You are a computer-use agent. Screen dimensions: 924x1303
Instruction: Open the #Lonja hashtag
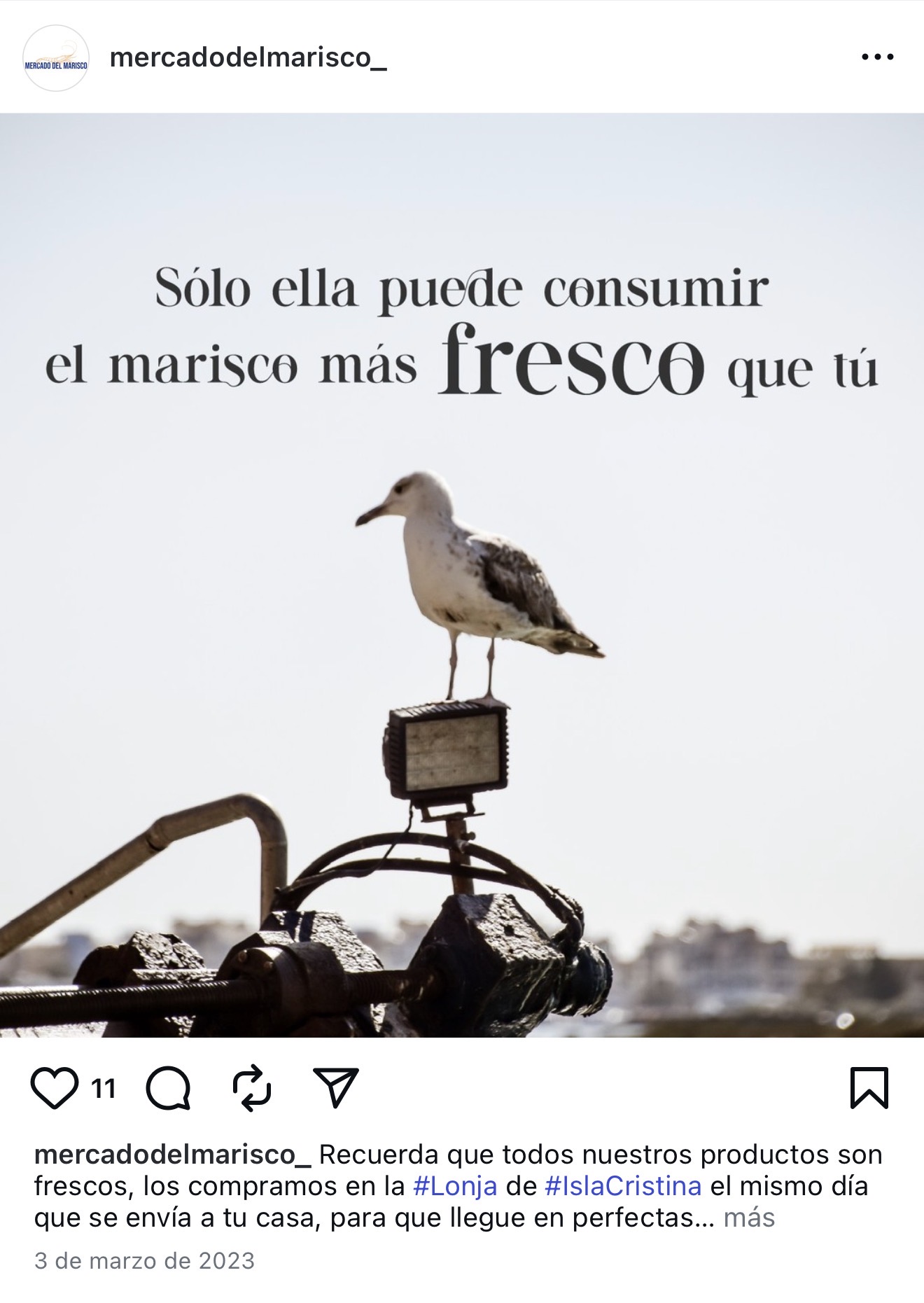coord(455,1186)
